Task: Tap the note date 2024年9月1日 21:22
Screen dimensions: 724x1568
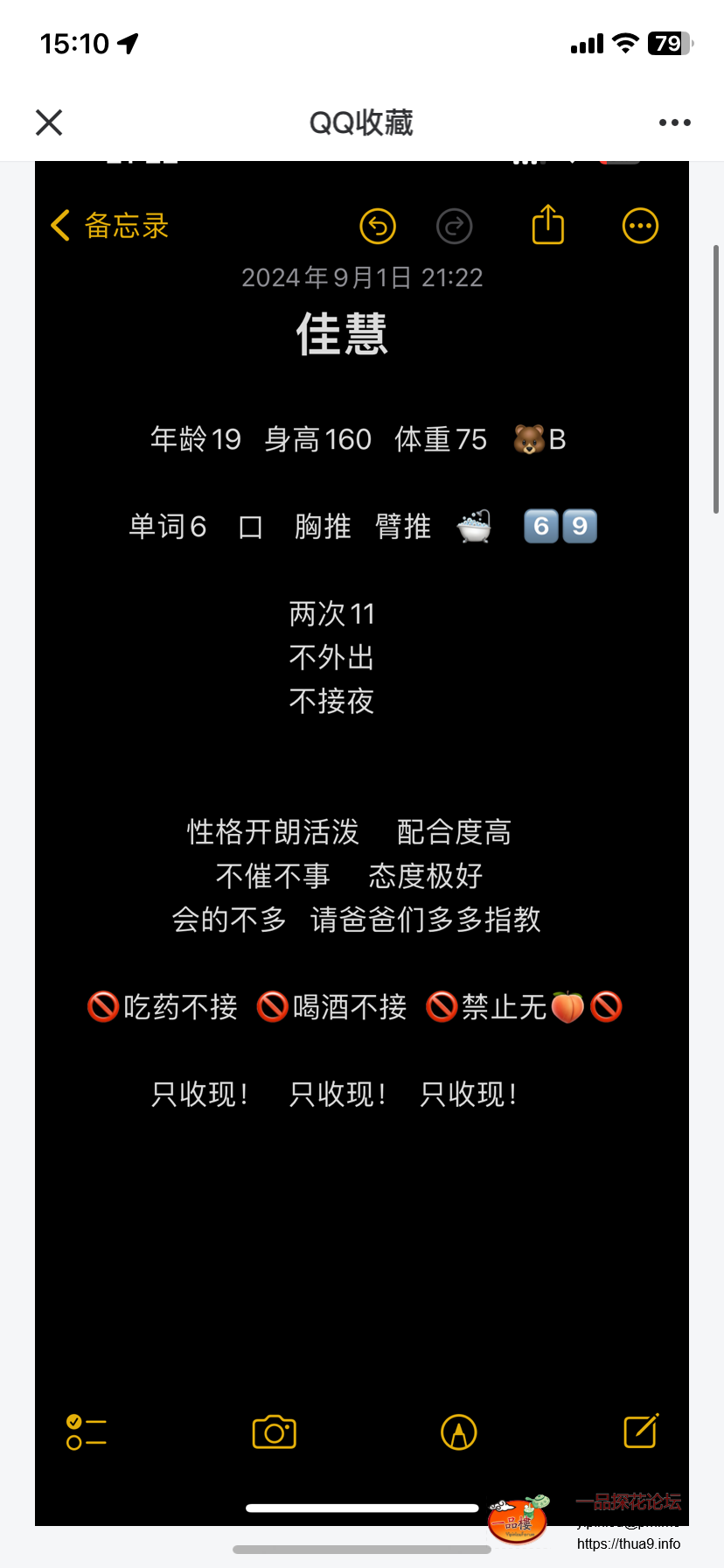Action: coord(361,277)
